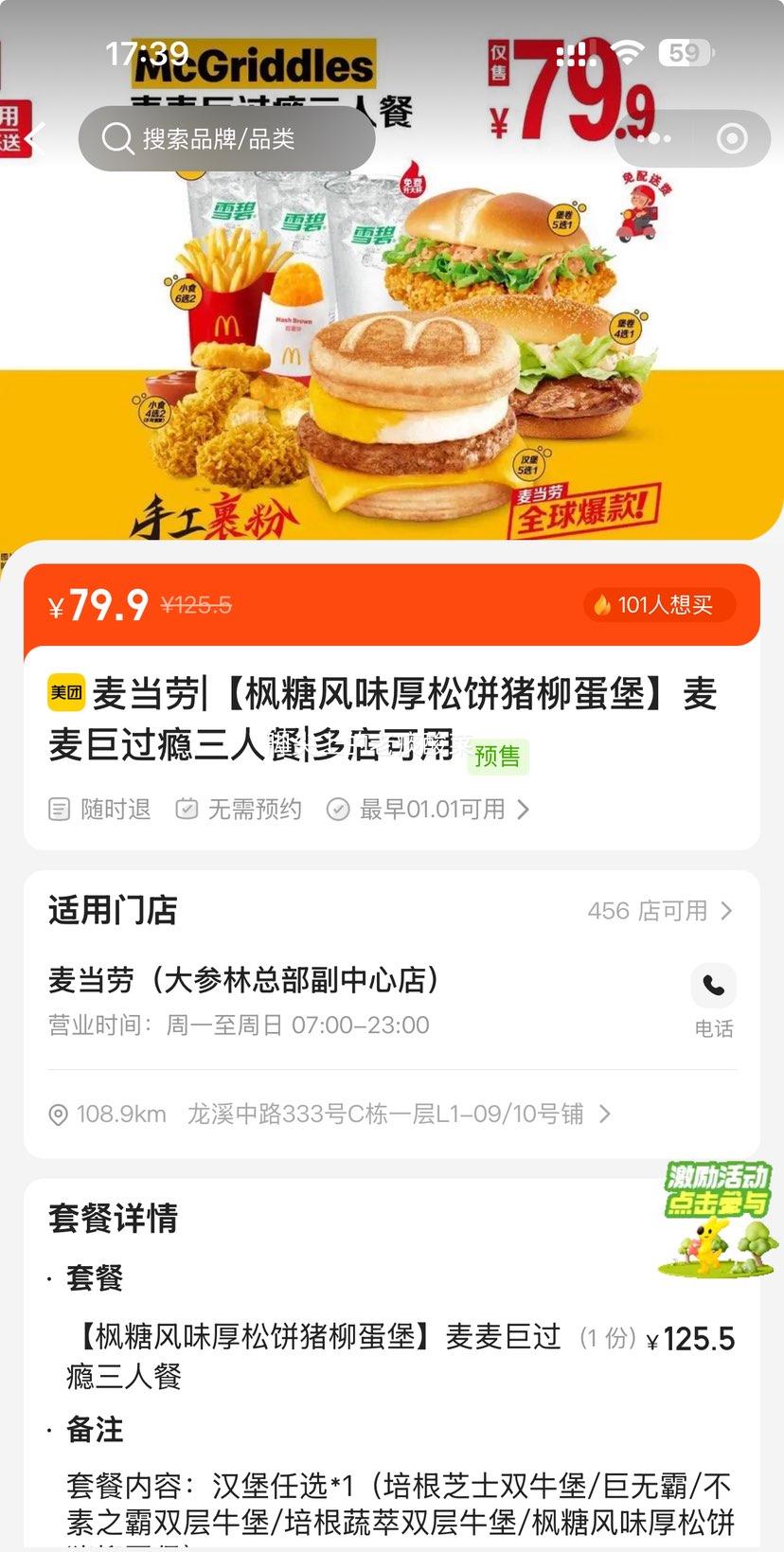Tap the Meituan logo beside the deal title
Image resolution: width=784 pixels, height=1552 pixels.
[67, 692]
